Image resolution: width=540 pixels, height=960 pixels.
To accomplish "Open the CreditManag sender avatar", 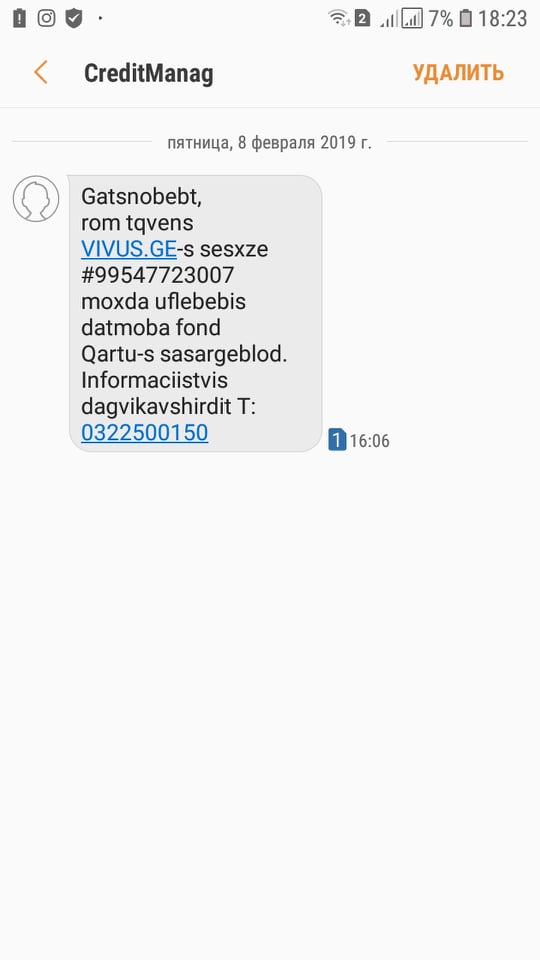I will click(x=36, y=198).
